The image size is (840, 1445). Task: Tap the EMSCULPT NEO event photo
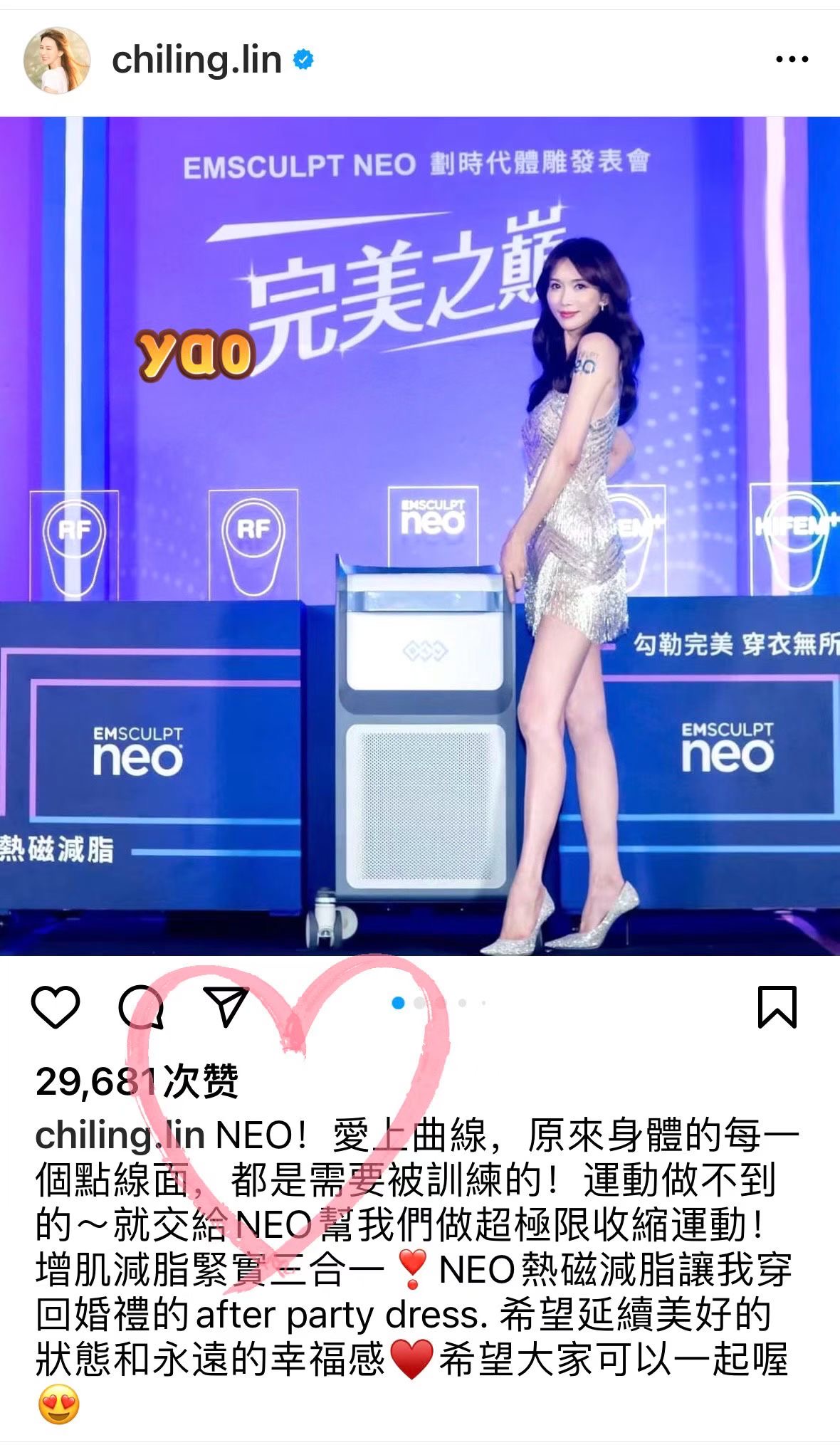(420, 535)
